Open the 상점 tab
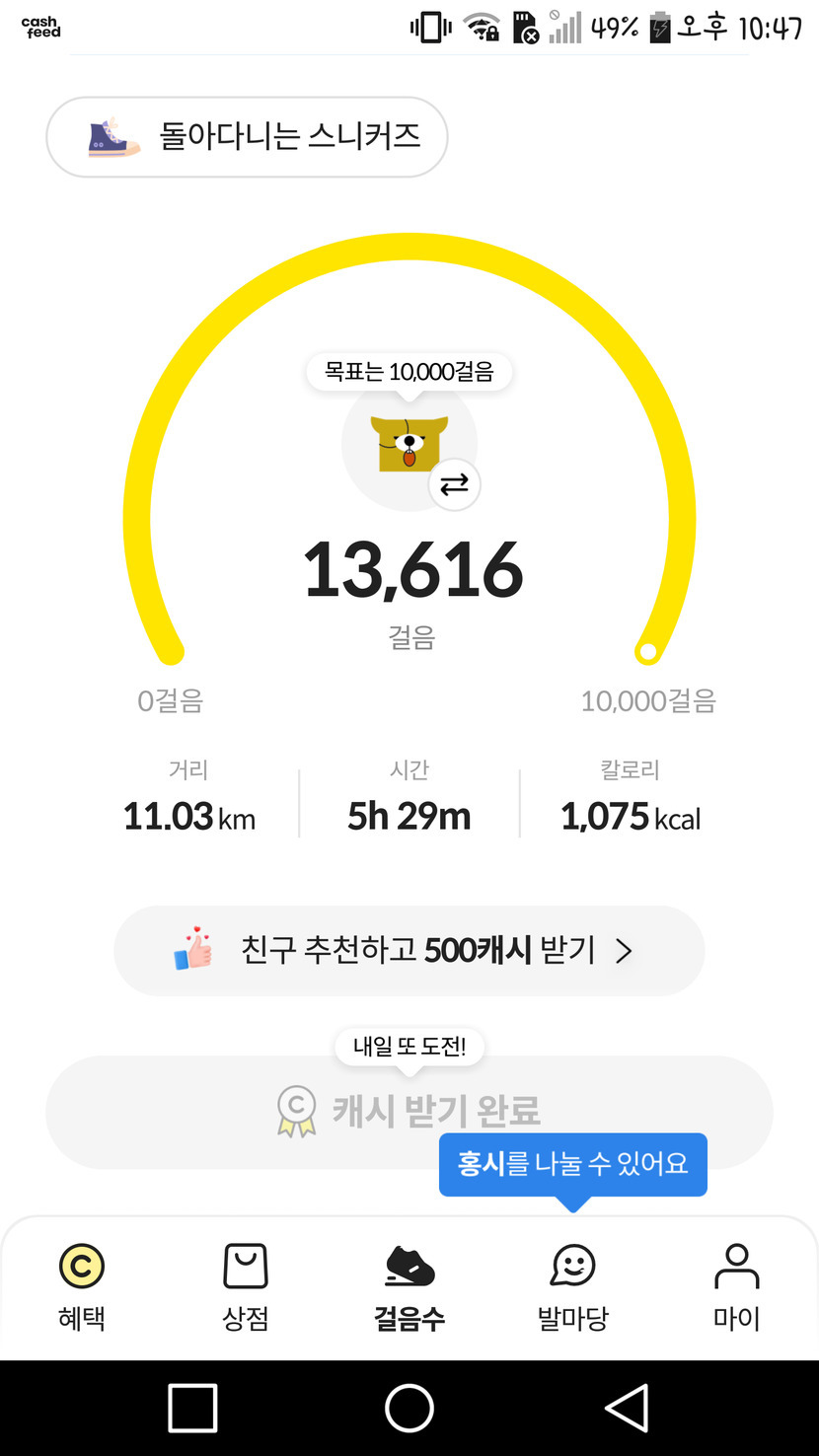This screenshot has width=819, height=1456. 246,1286
